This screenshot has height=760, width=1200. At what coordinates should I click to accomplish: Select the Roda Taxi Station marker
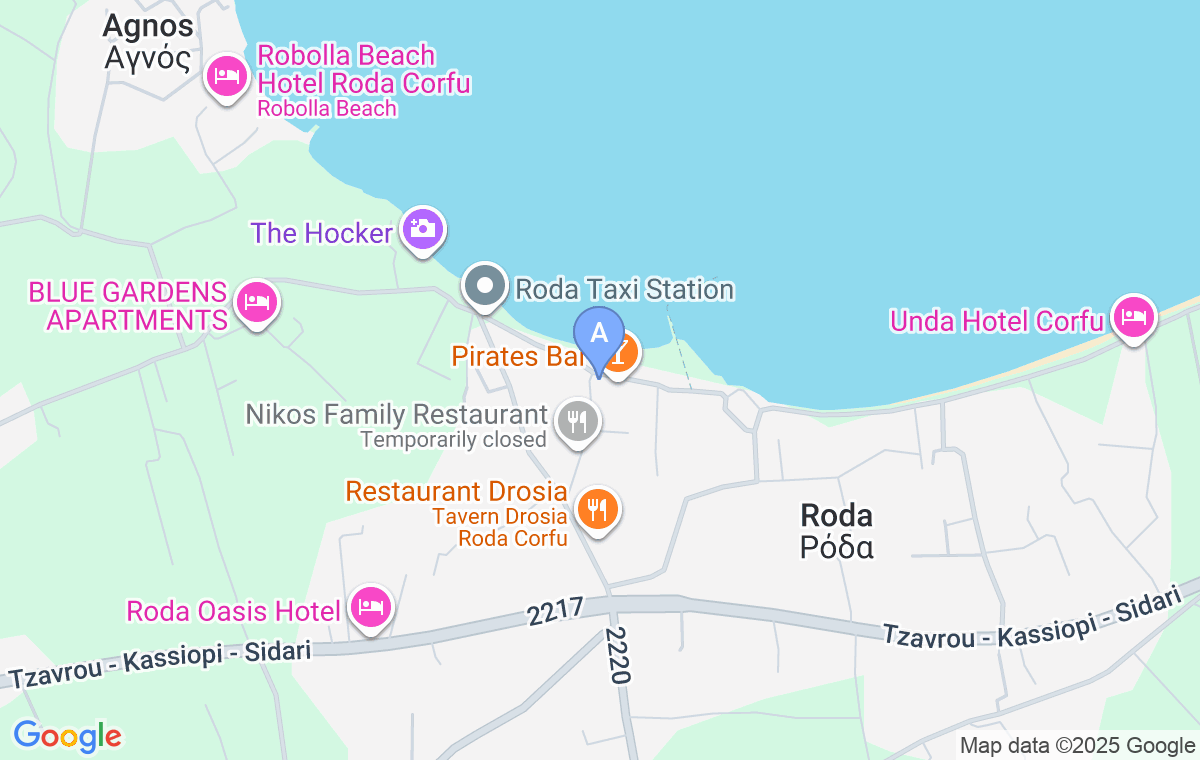coord(485,287)
